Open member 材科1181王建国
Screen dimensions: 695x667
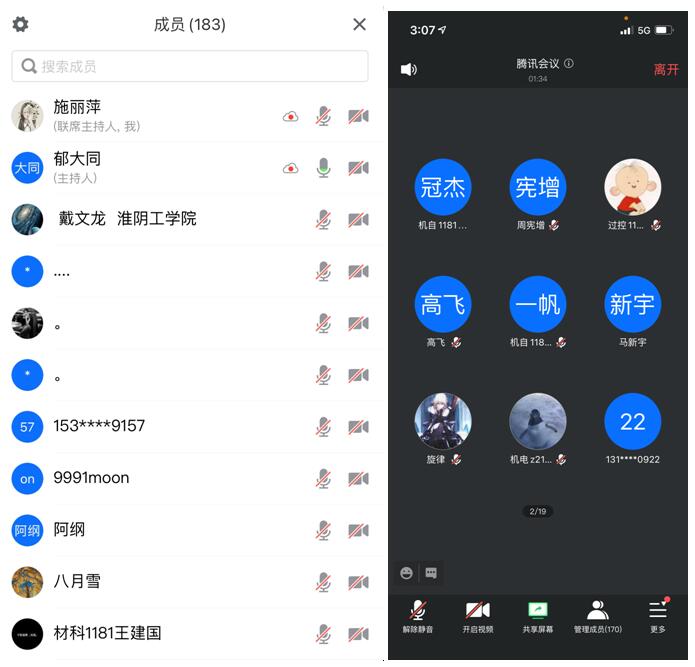tap(107, 633)
